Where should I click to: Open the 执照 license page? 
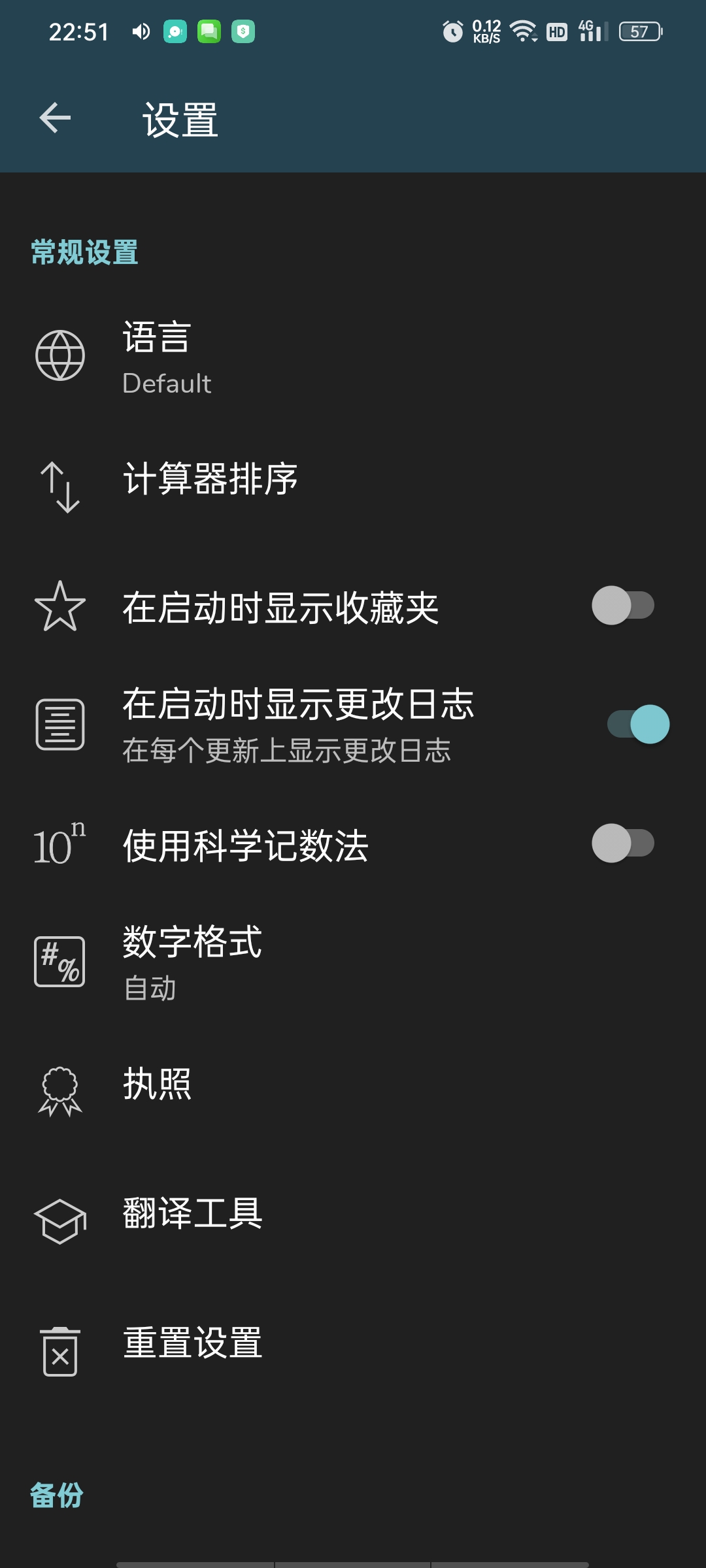[x=353, y=1088]
